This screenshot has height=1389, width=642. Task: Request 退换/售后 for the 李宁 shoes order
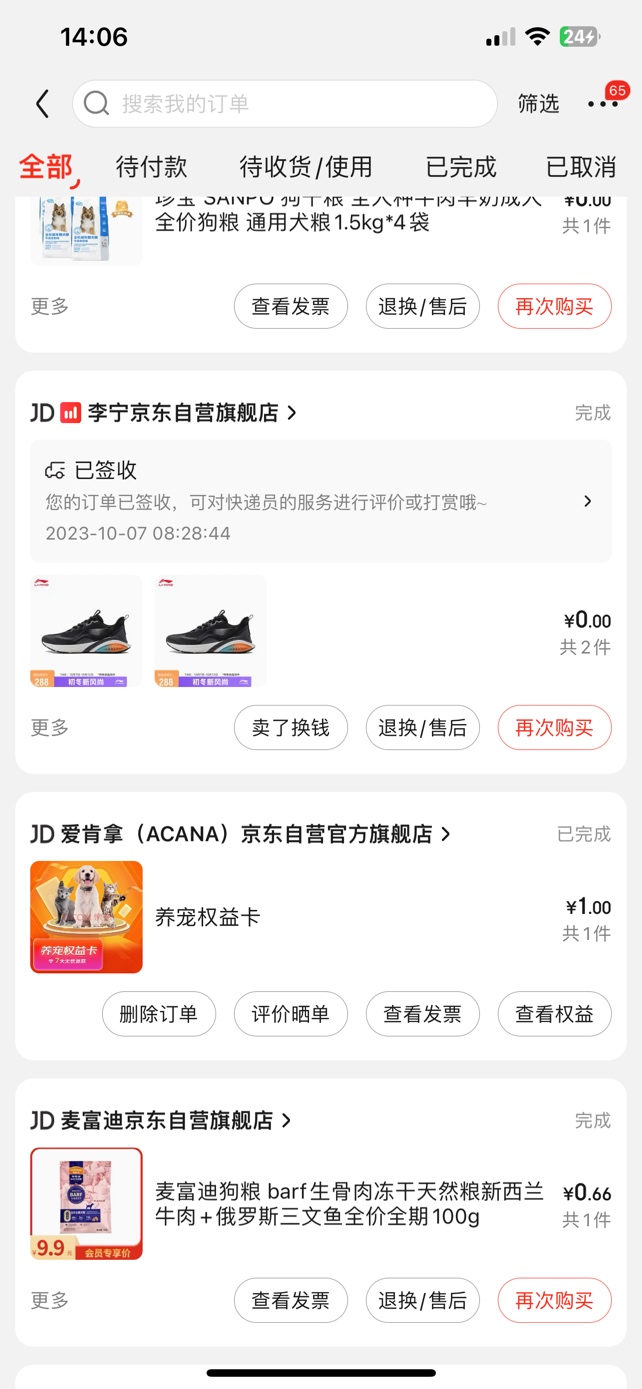coord(422,728)
